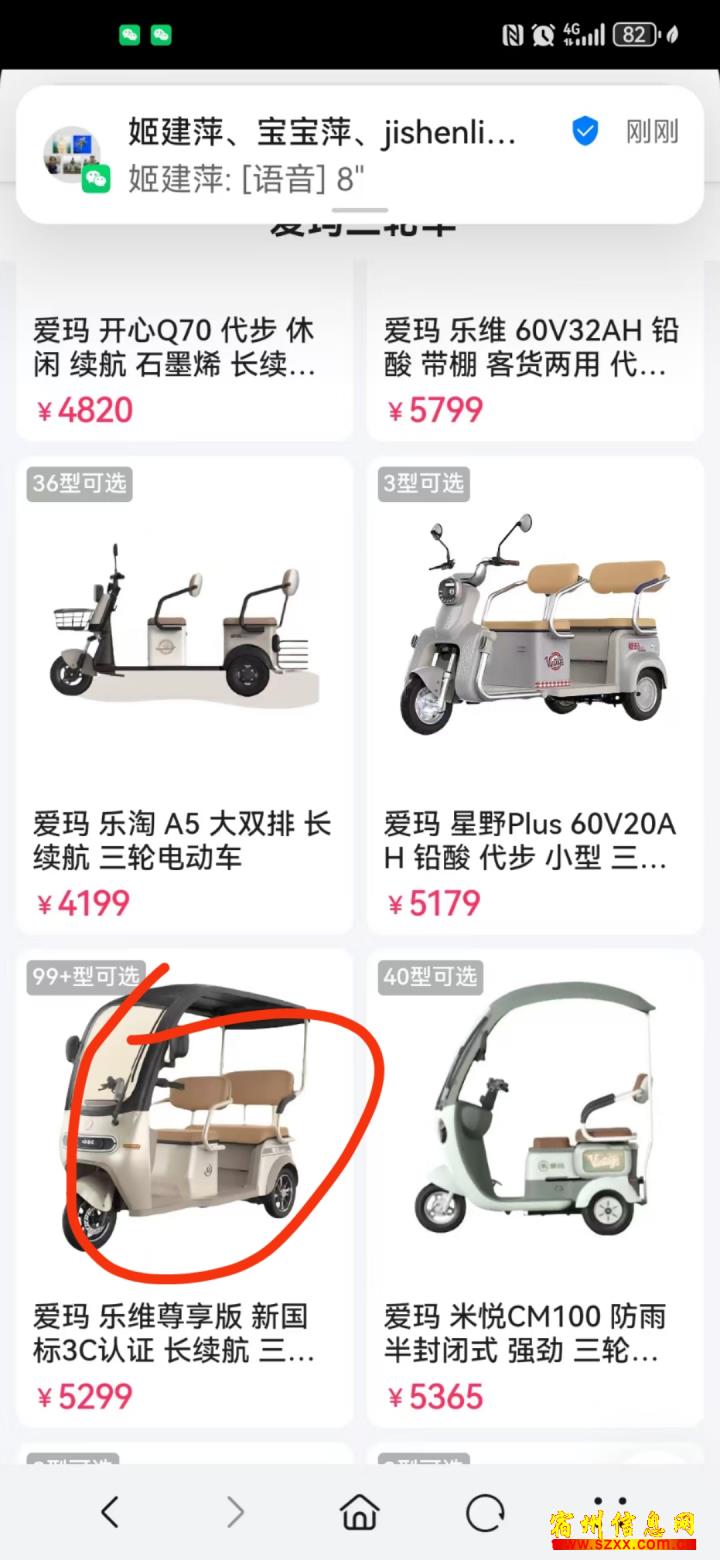This screenshot has width=720, height=1560.
Task: Open the 爱玛 开心Q70 product card
Action: pyautogui.click(x=184, y=351)
